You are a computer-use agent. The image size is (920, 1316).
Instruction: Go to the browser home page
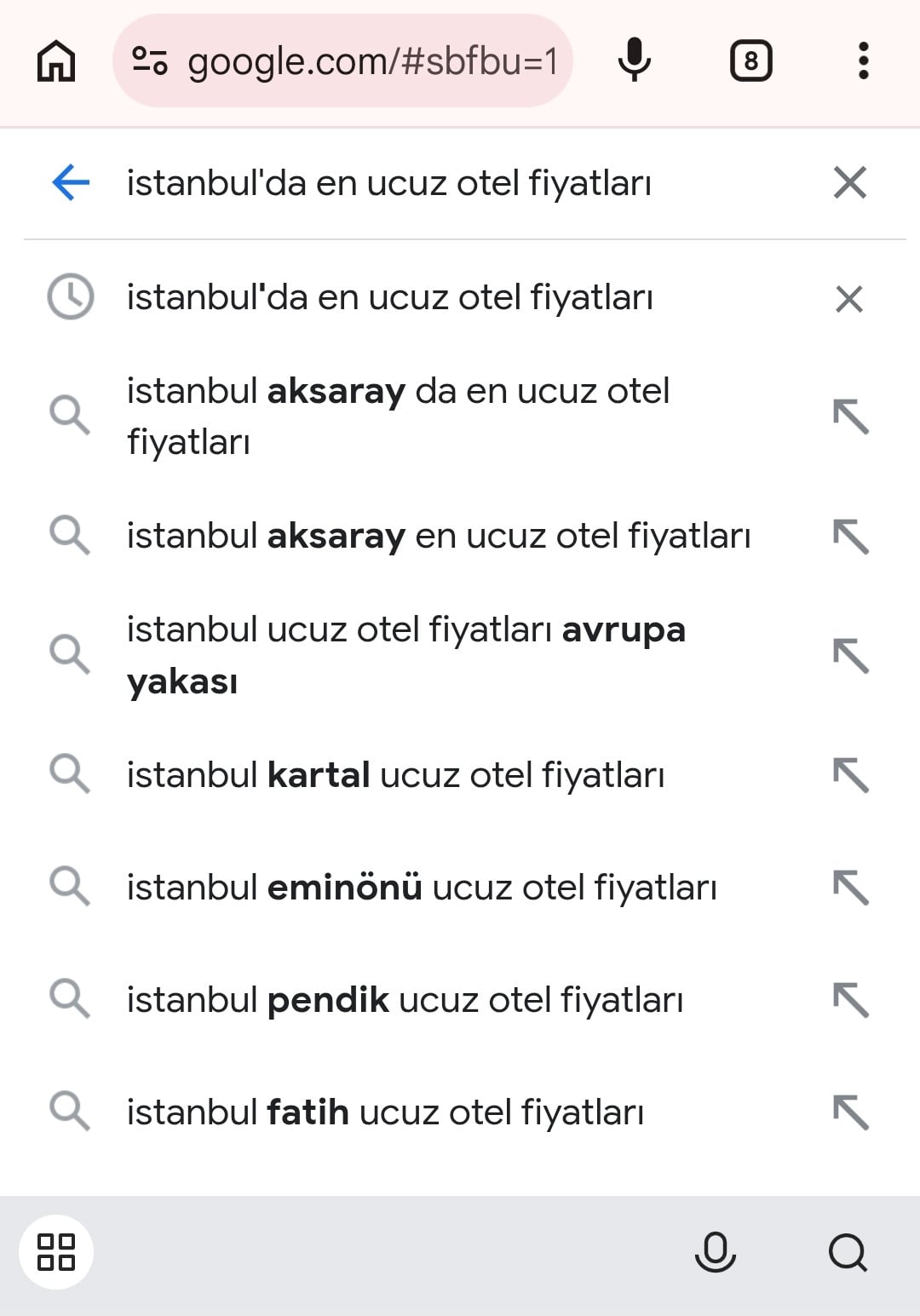(56, 61)
